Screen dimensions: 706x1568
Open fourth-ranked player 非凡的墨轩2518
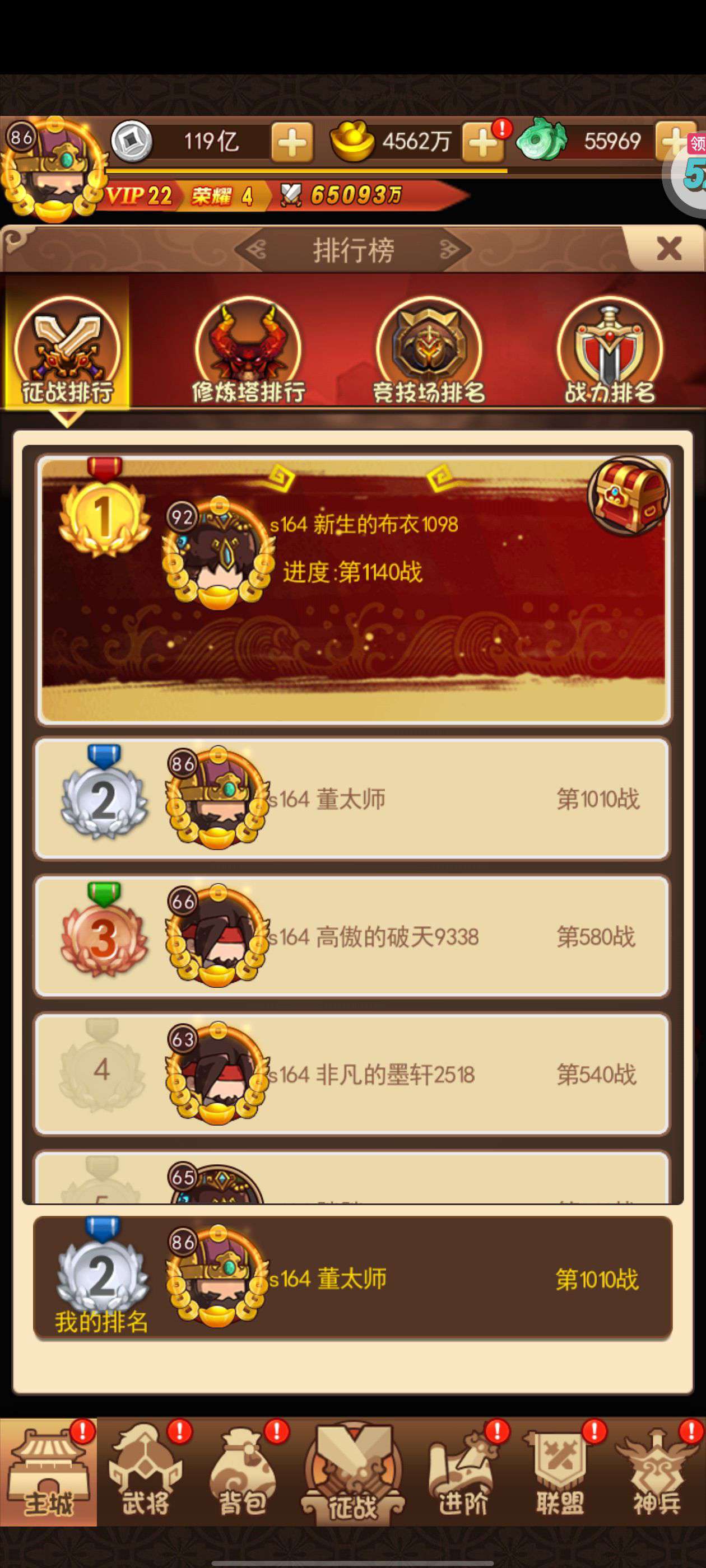tap(352, 1074)
